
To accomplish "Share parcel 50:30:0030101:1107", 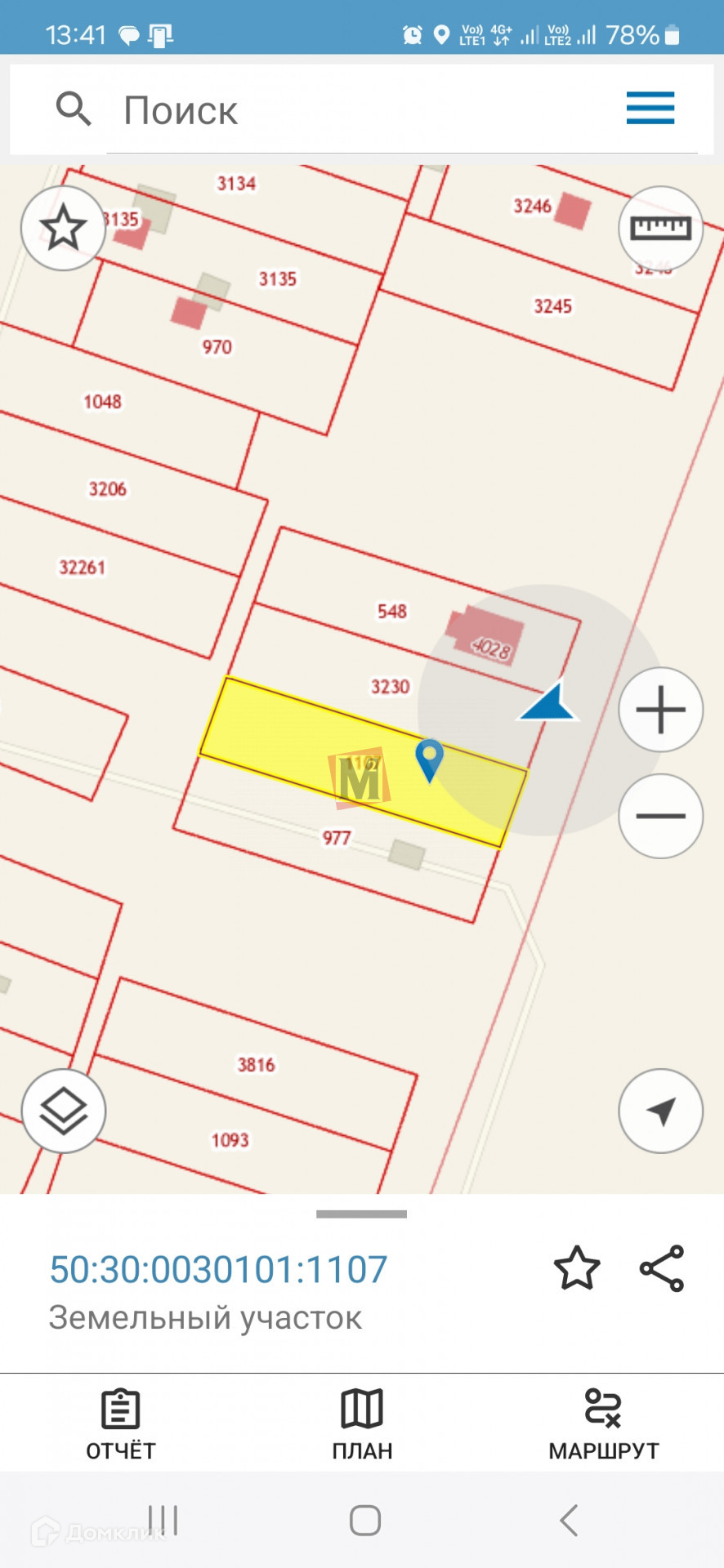I will pos(661,1268).
